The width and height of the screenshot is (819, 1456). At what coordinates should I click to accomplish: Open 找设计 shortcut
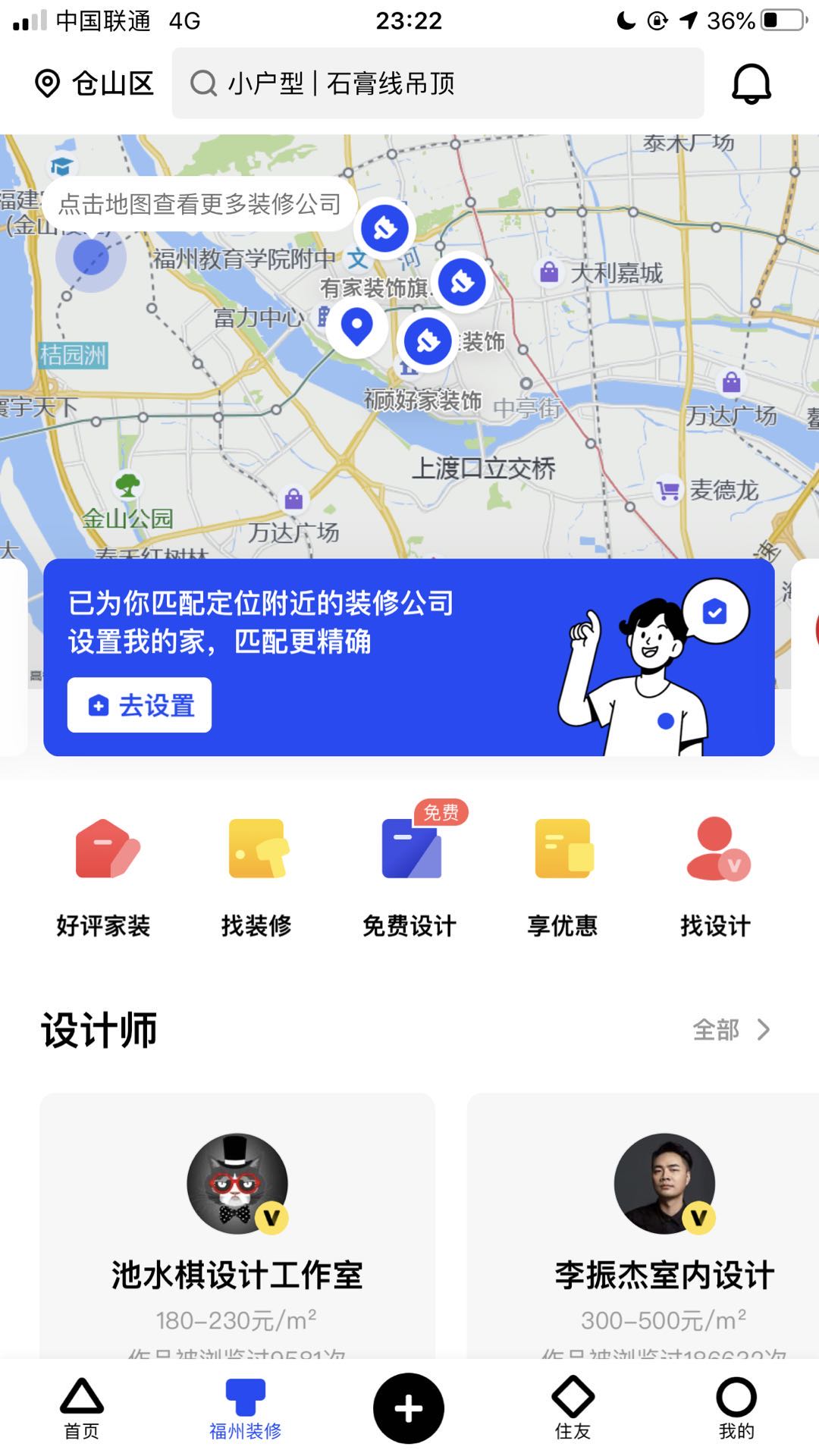click(715, 876)
